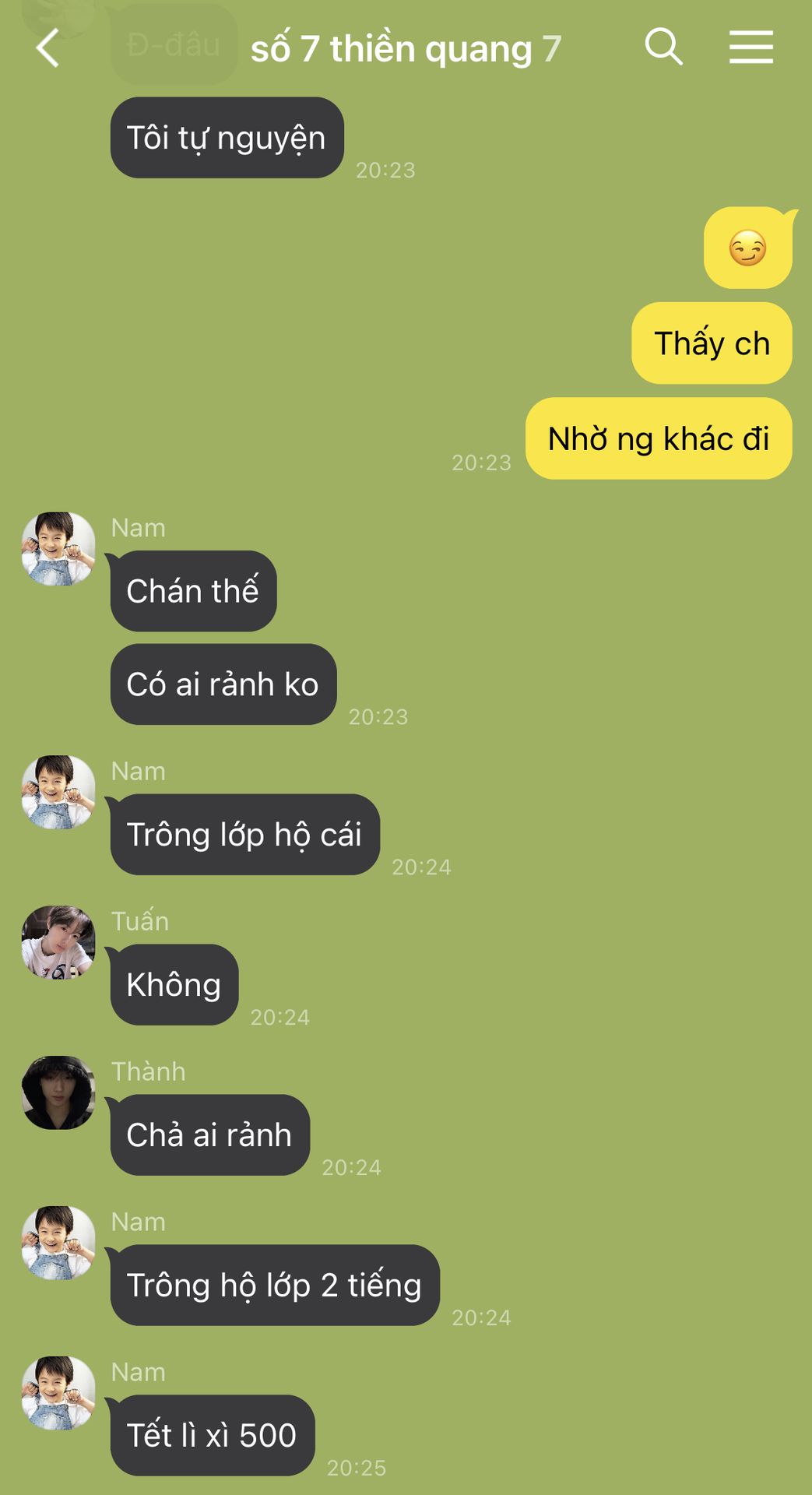Open Thành's profile avatar
Image resolution: width=812 pixels, height=1495 pixels.
tap(58, 1092)
